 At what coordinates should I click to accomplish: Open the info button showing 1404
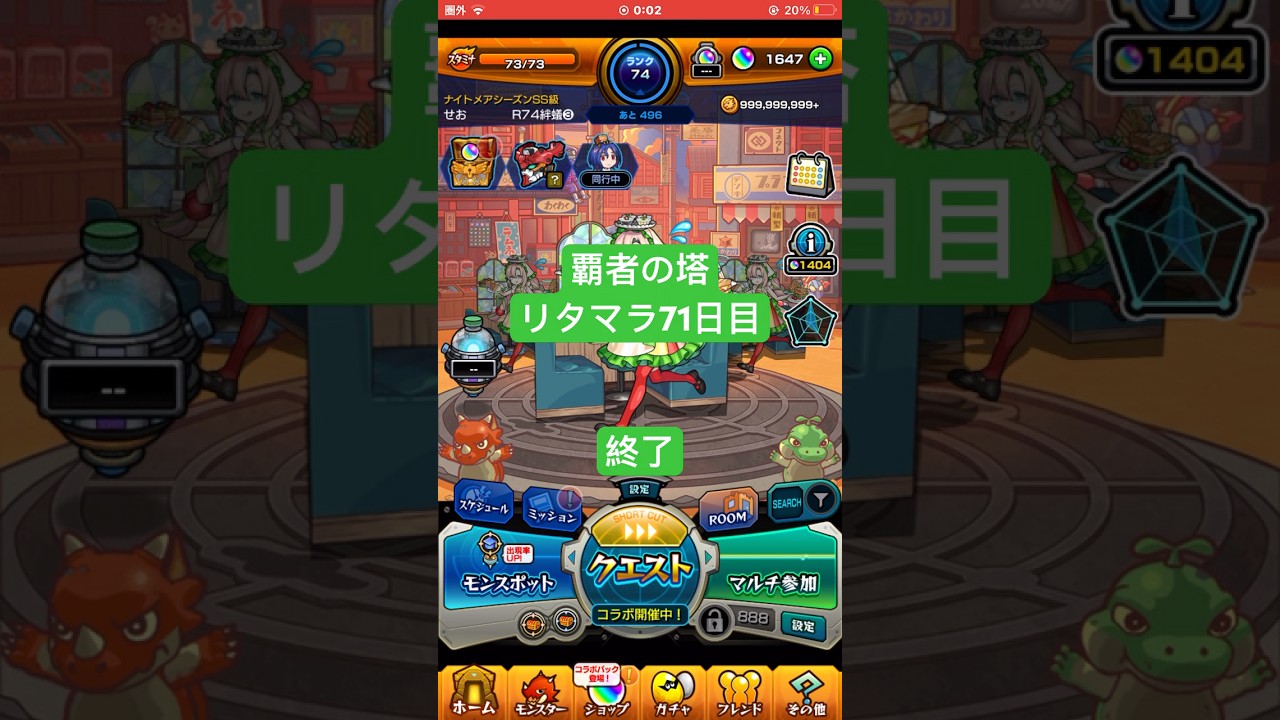pos(809,249)
